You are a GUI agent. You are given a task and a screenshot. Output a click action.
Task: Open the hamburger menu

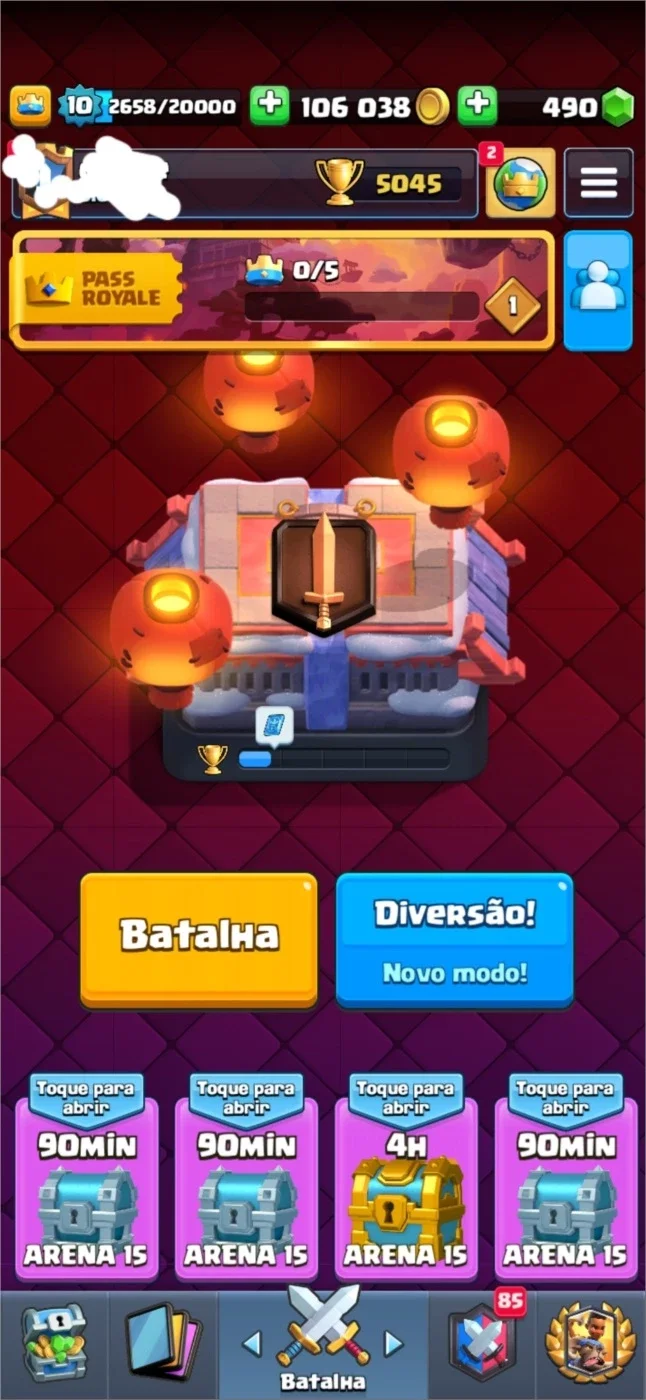[598, 183]
